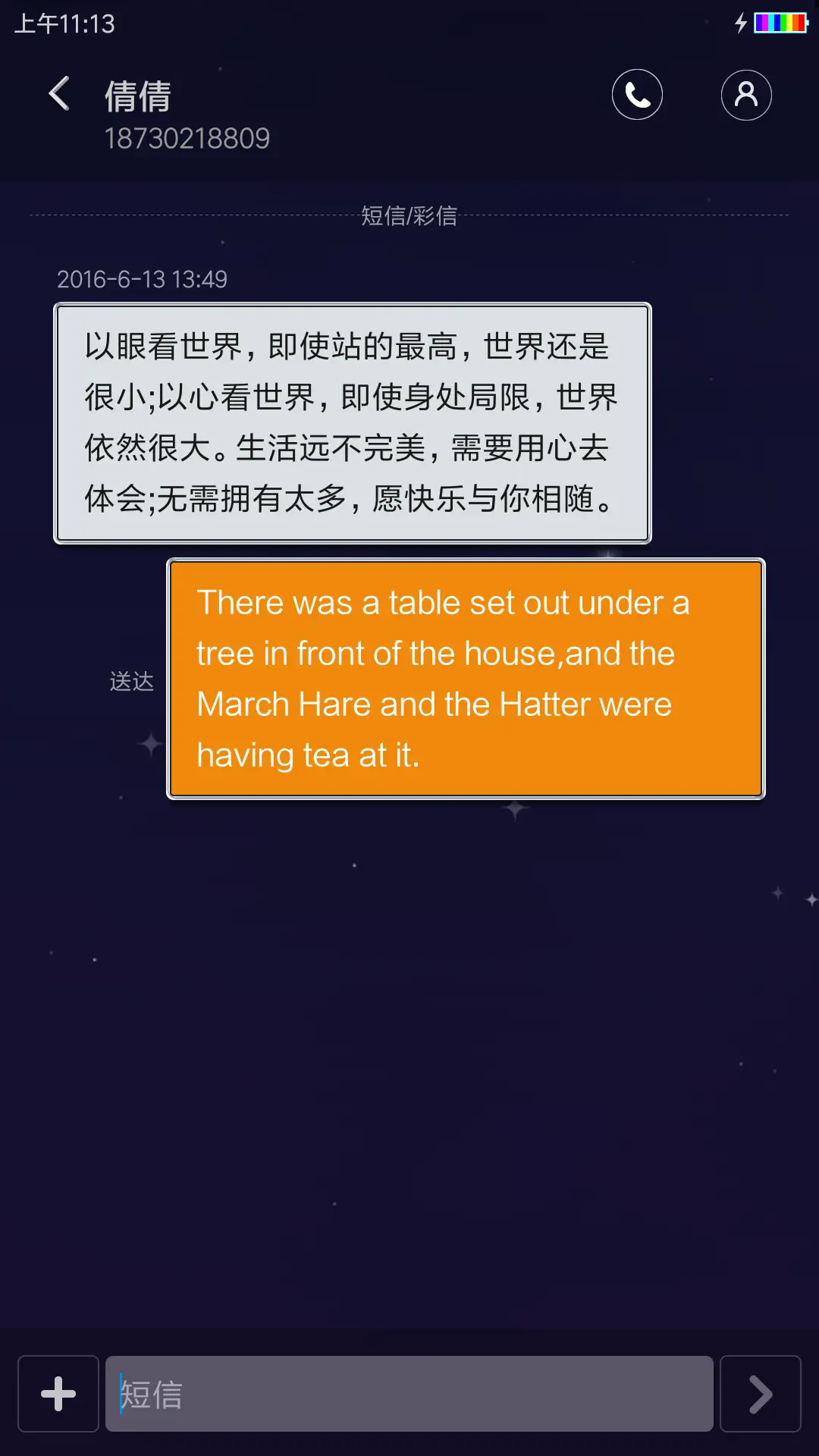Go back from the 倩倩 conversation
The image size is (819, 1456).
pos(59,95)
